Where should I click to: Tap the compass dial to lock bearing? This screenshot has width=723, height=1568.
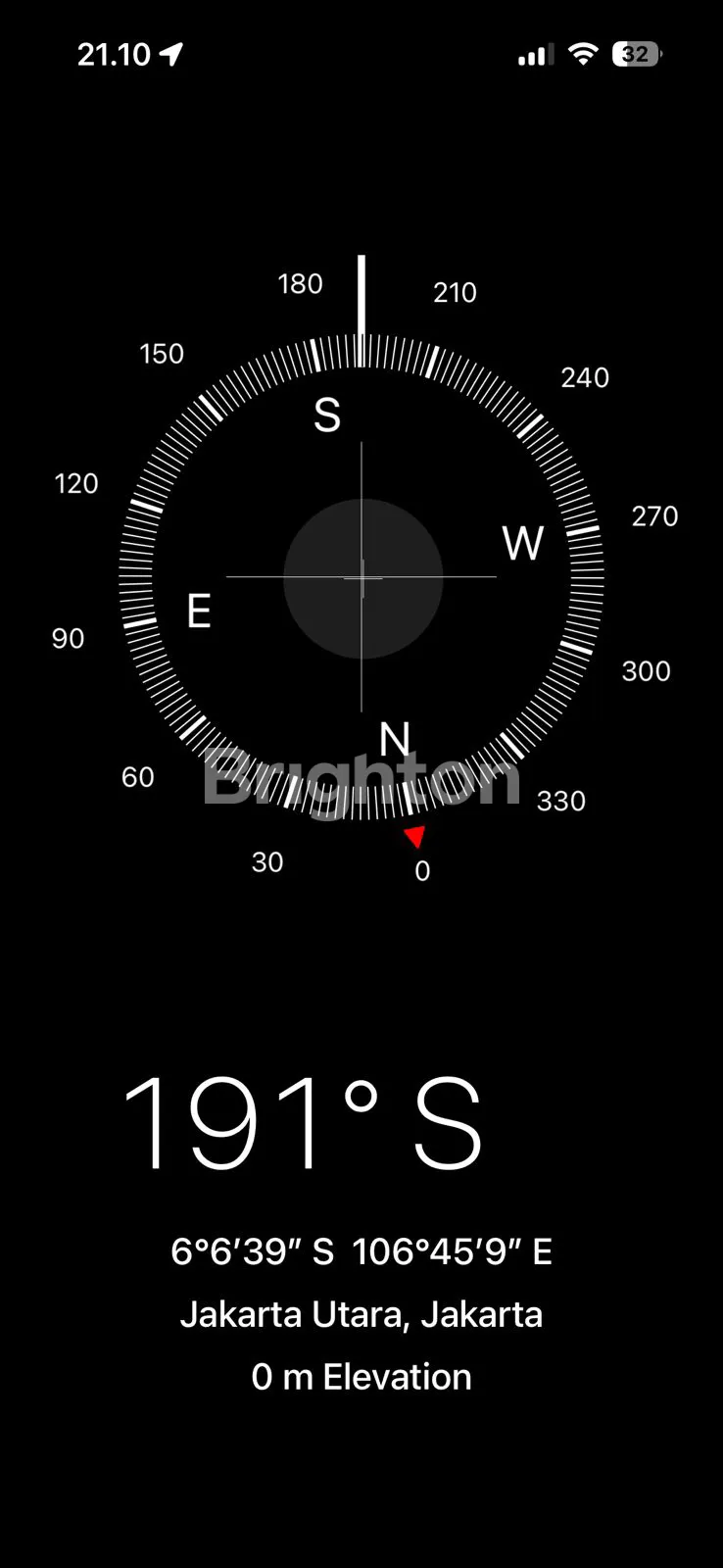click(361, 578)
